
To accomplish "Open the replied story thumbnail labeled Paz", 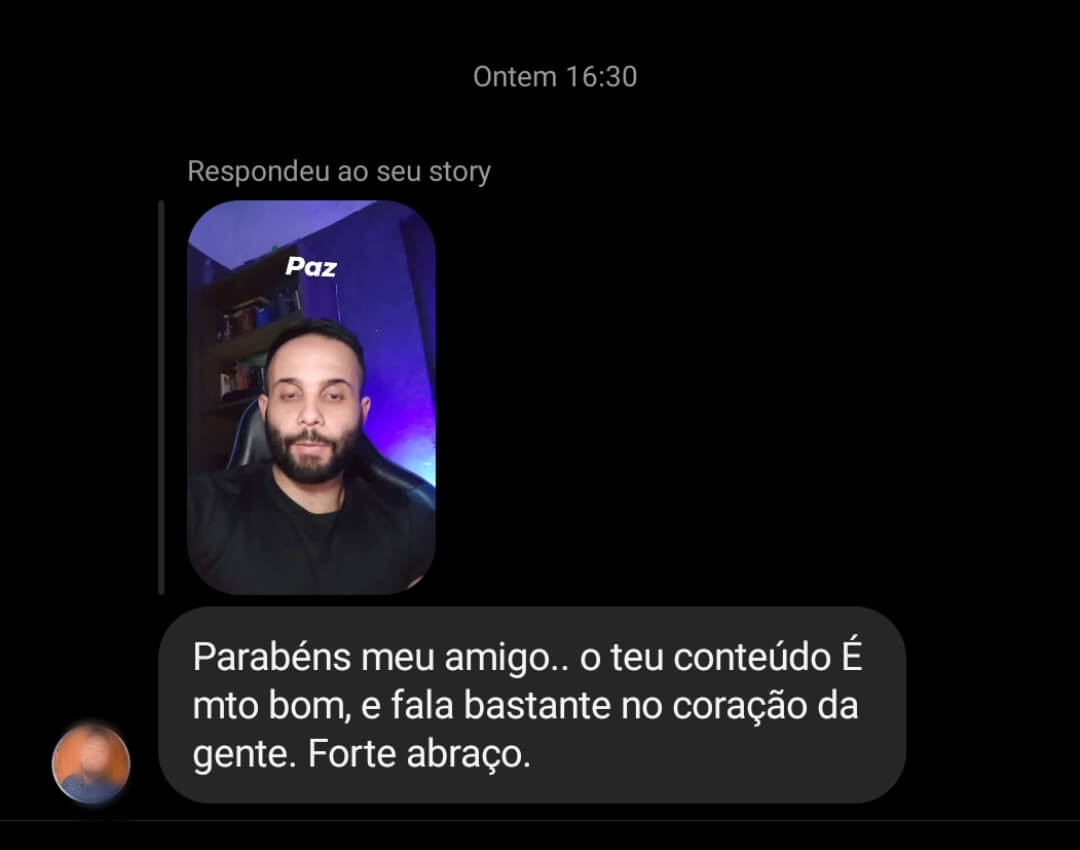I will click(x=311, y=397).
